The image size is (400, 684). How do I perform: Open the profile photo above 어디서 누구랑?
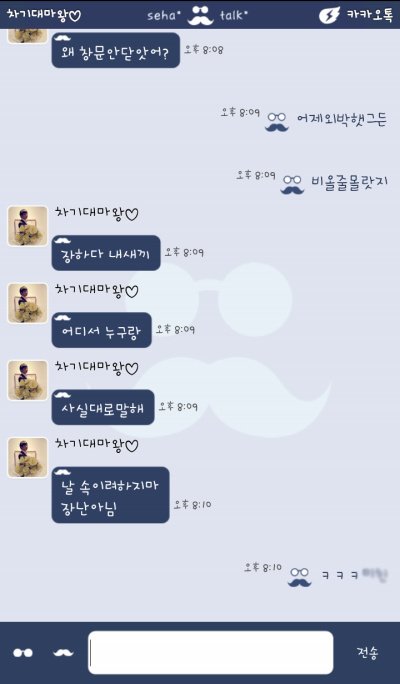click(x=27, y=303)
